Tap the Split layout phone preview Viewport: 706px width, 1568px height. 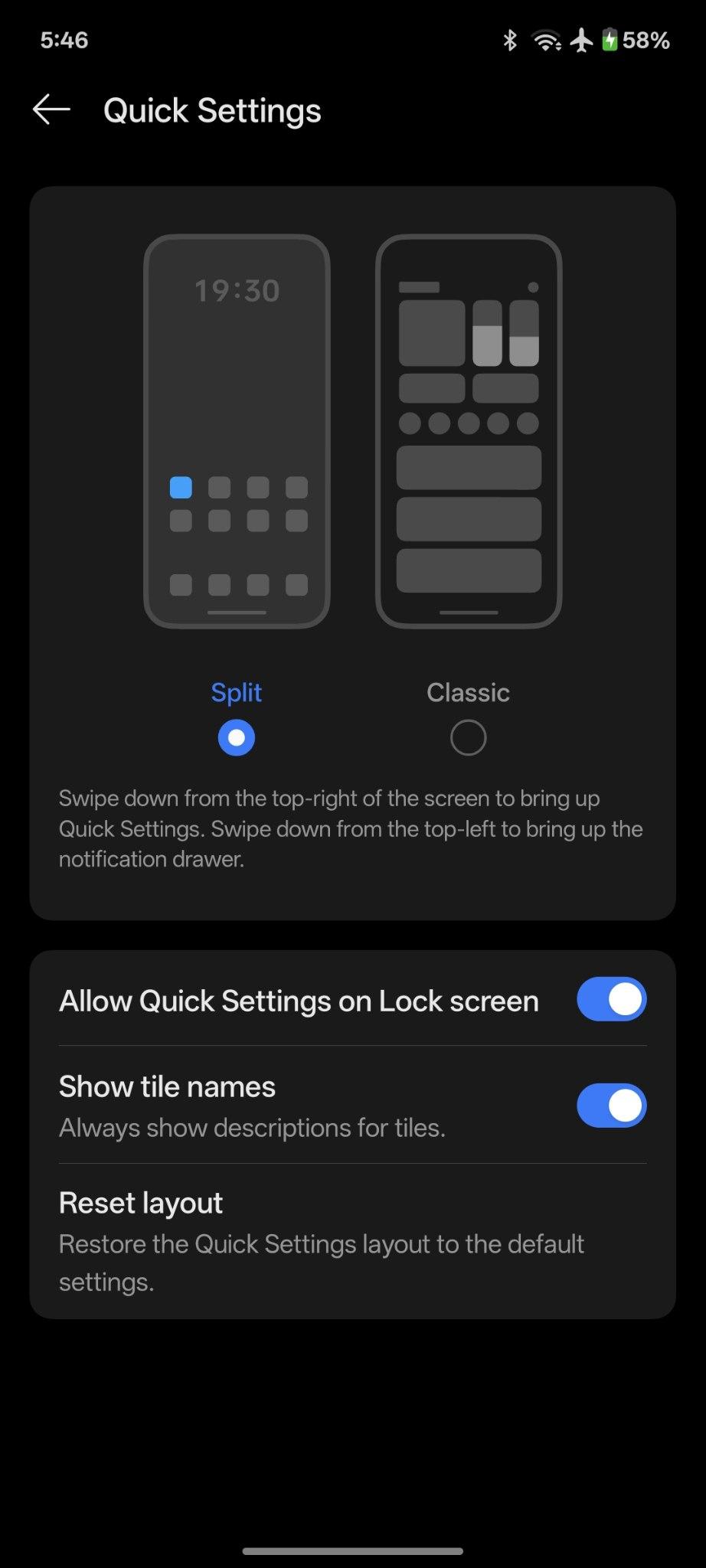[237, 432]
